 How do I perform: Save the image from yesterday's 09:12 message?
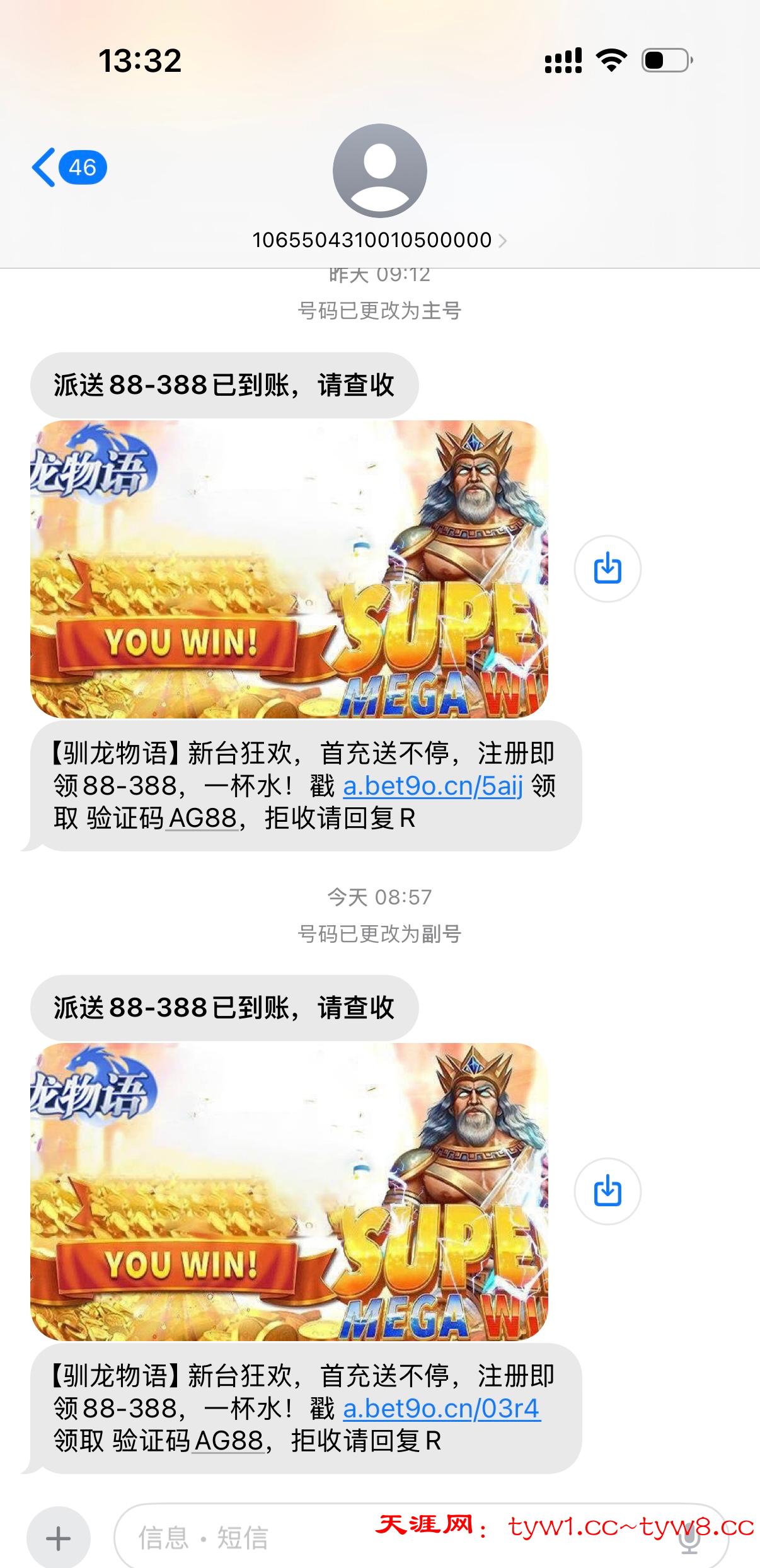pyautogui.click(x=607, y=568)
